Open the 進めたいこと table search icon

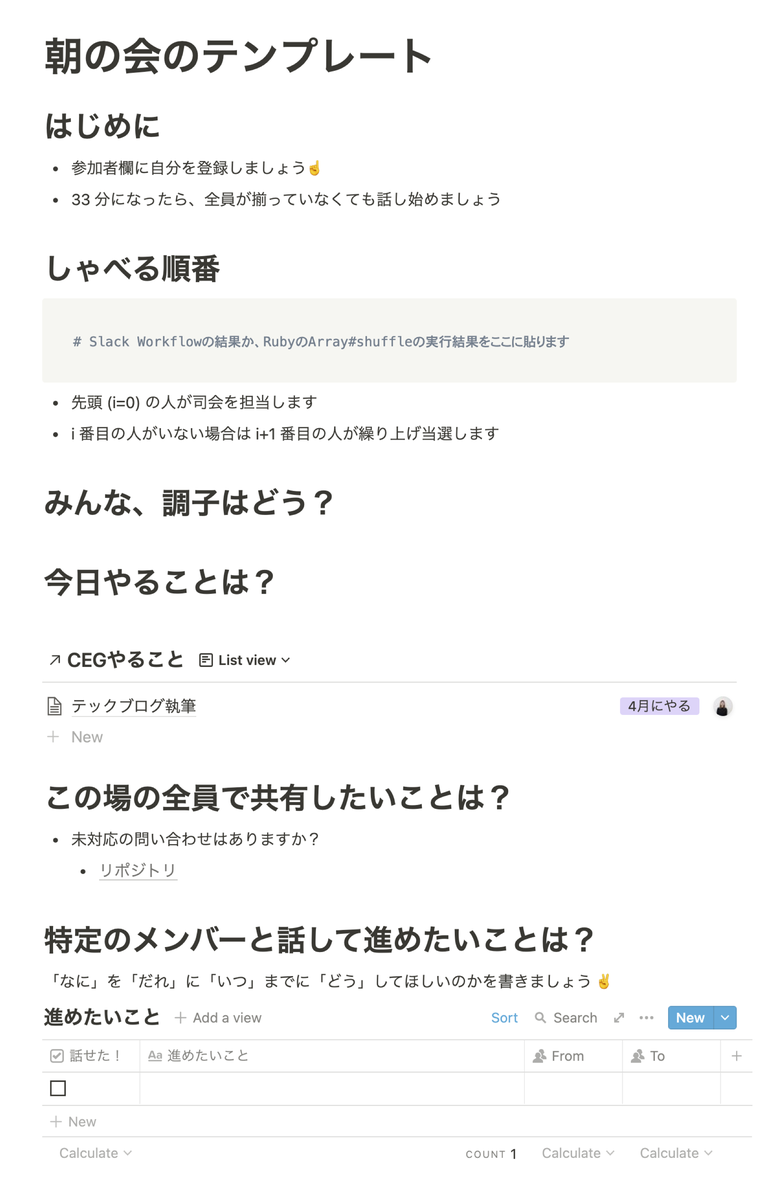coord(540,1018)
